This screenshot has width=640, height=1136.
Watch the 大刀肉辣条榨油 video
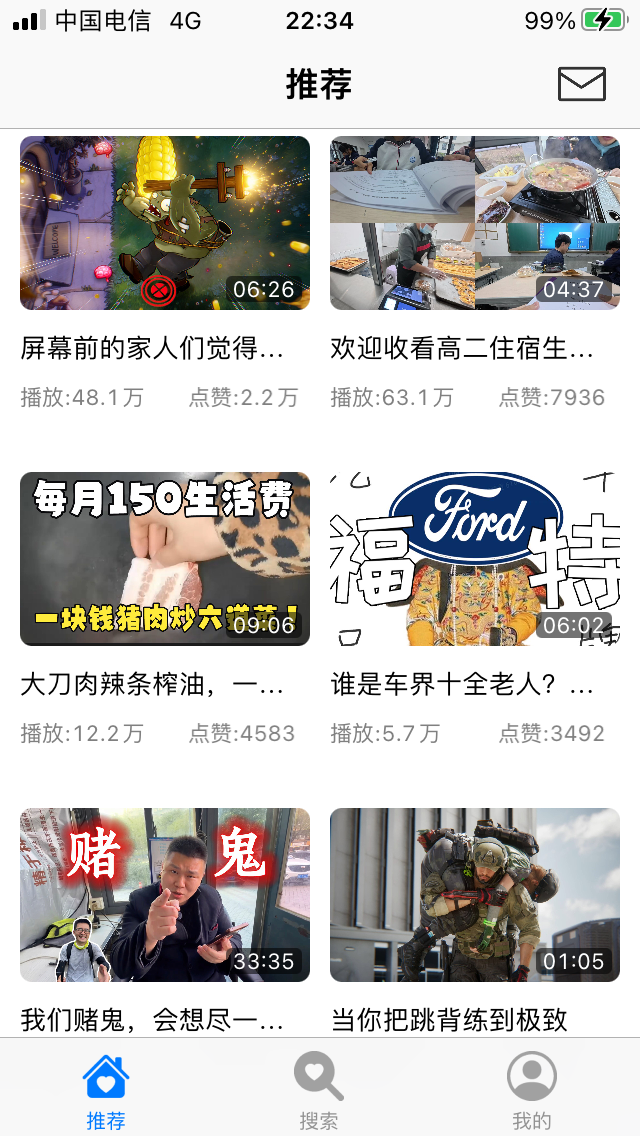point(165,559)
